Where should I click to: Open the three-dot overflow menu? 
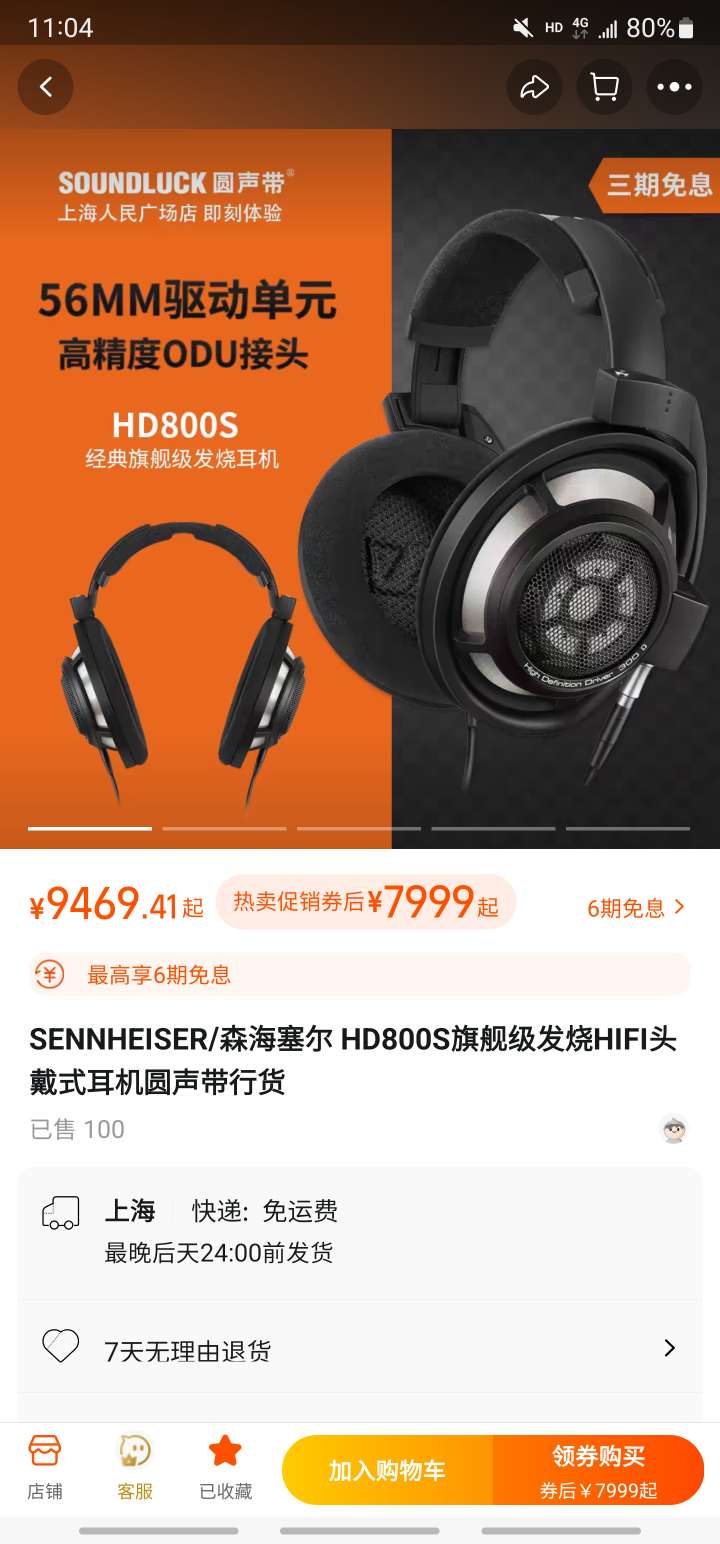pos(674,87)
